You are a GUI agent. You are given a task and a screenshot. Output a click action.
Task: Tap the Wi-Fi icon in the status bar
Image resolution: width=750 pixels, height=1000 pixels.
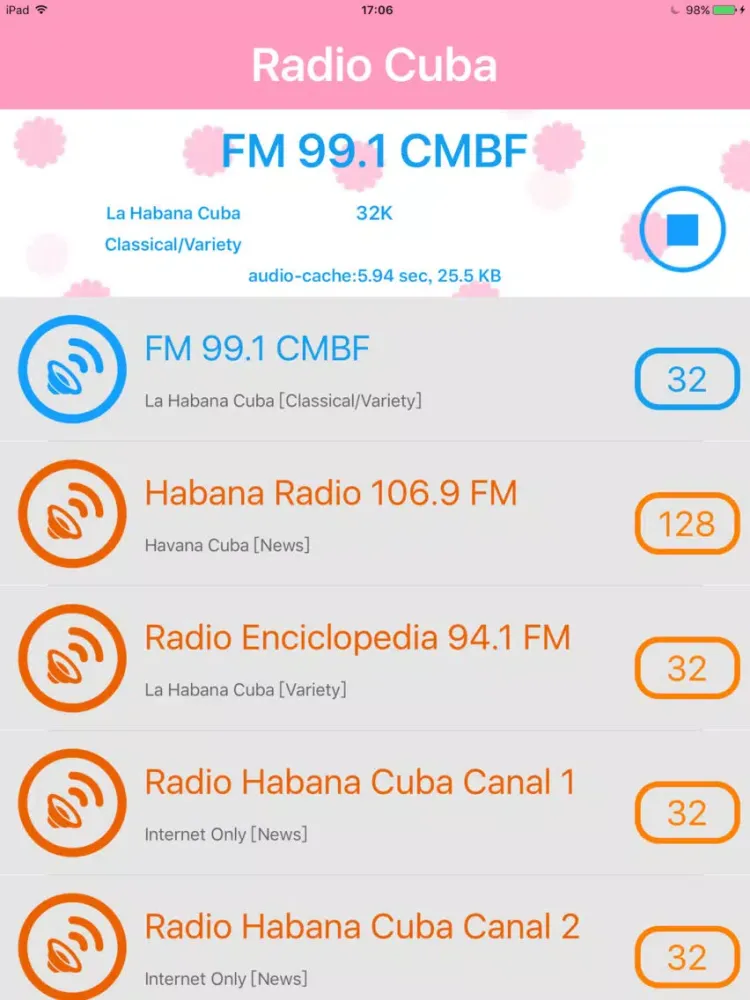click(43, 10)
